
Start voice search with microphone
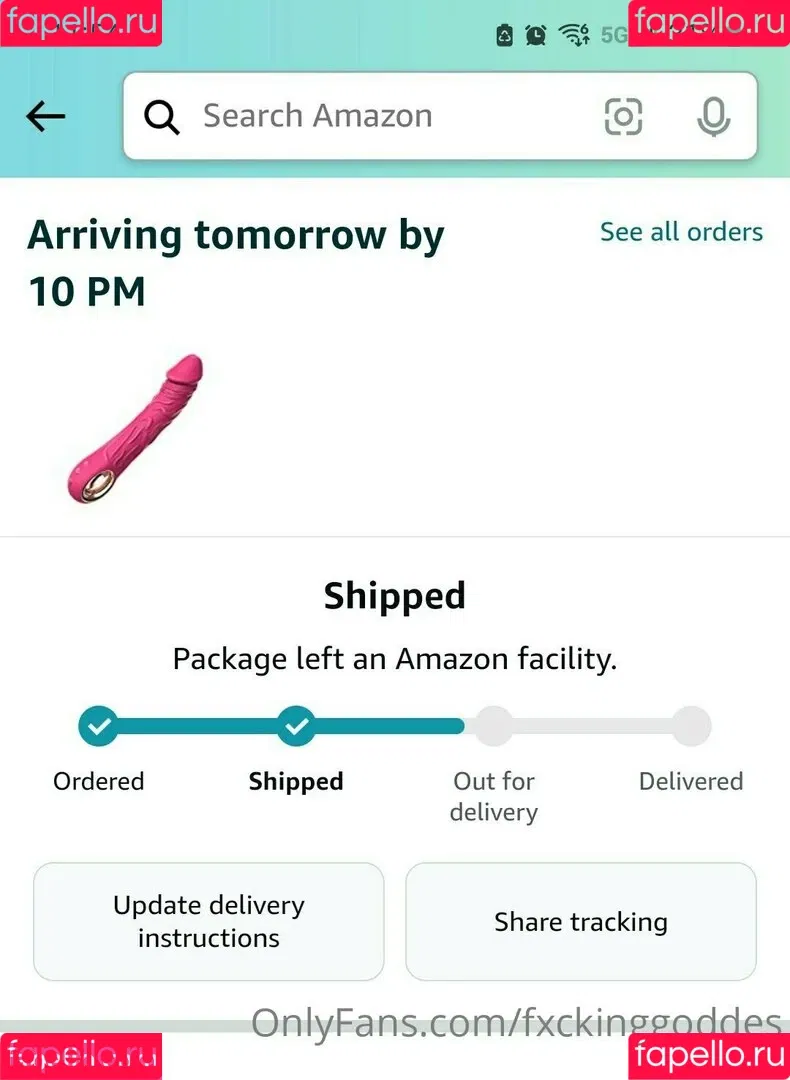[713, 117]
